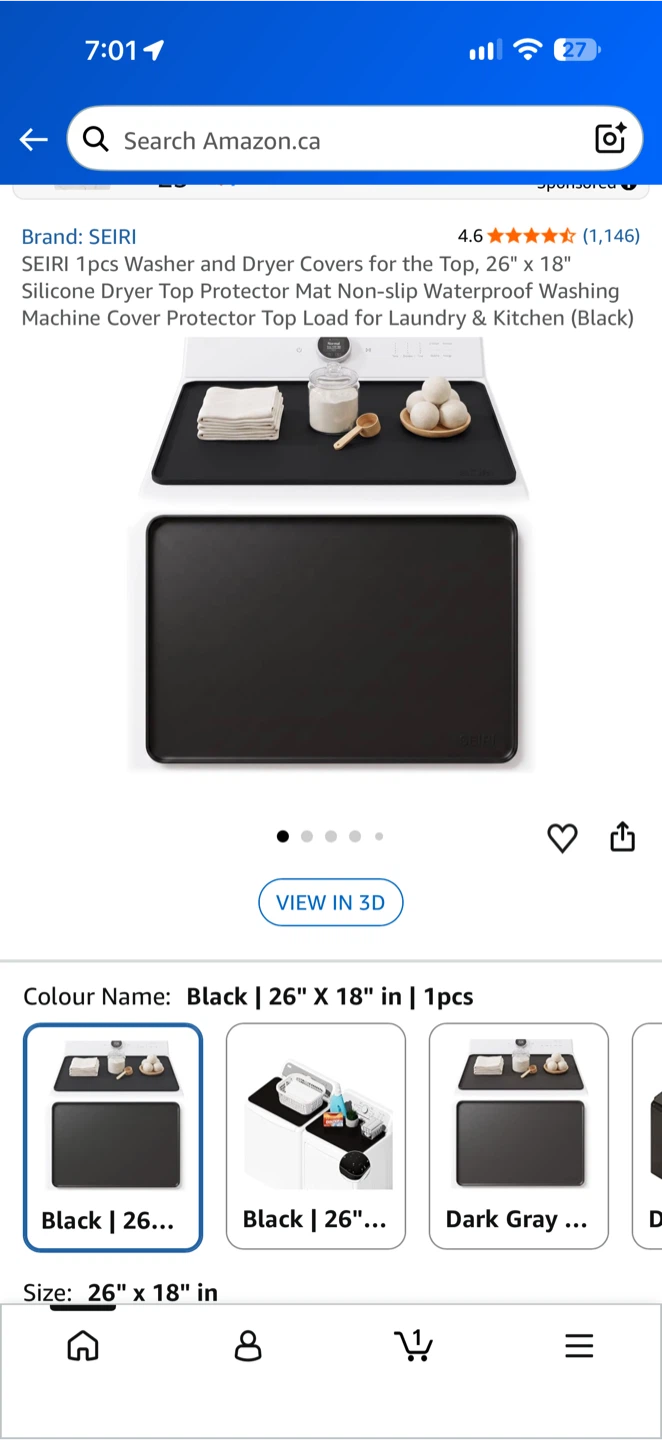
Task: Go back with the arrow icon
Action: point(34,140)
